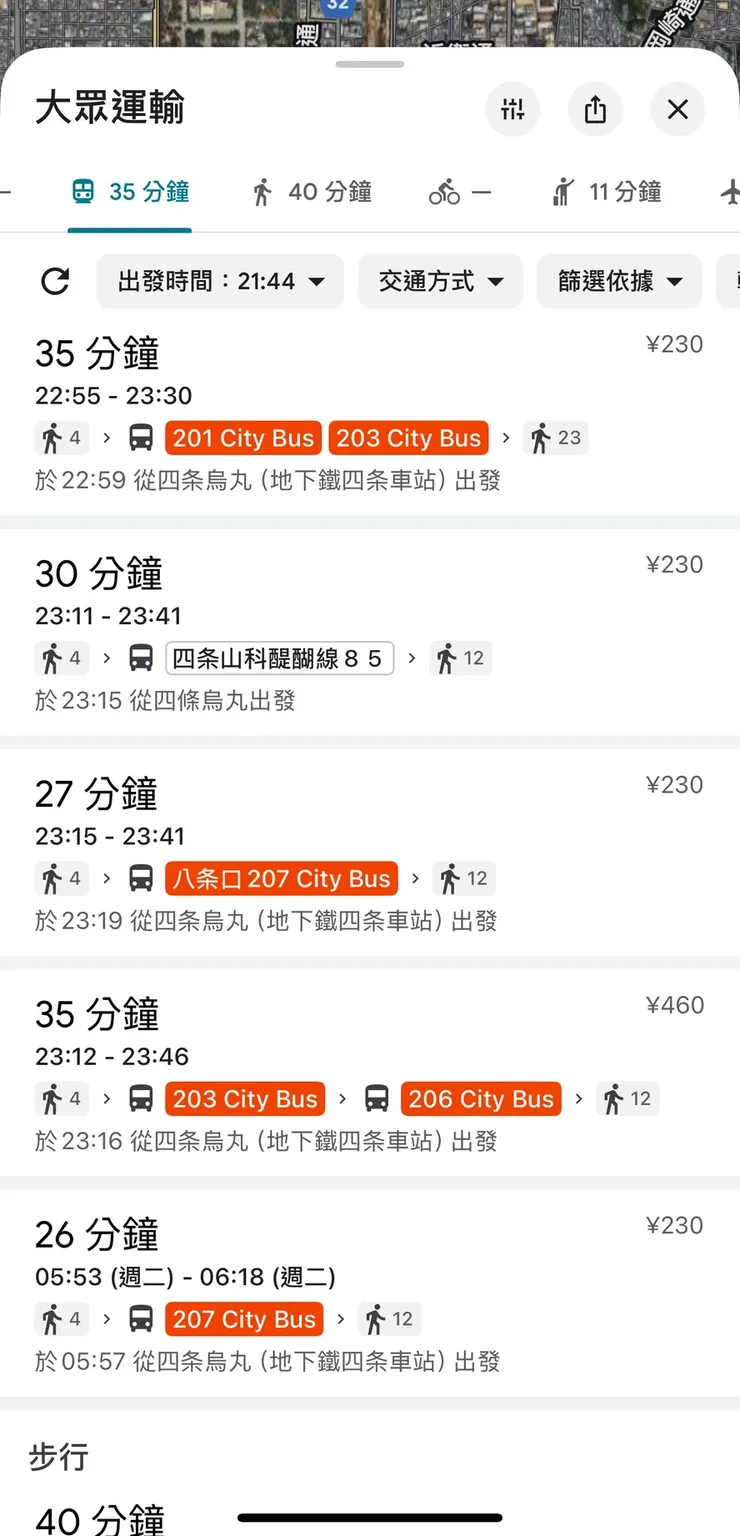
Task: Select the 201 City Bus route badge
Action: point(242,437)
